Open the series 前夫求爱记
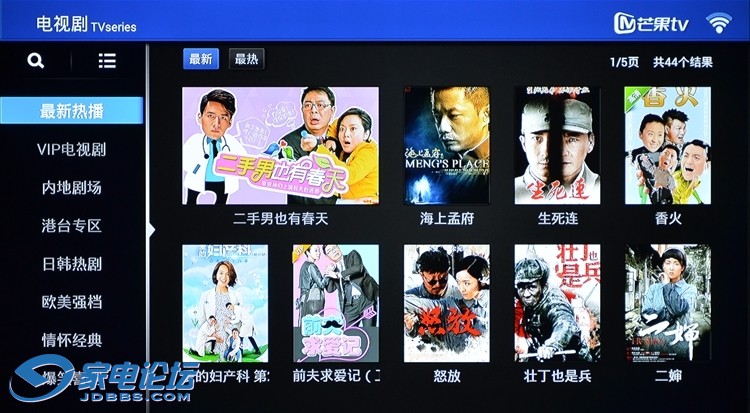This screenshot has width=750, height=413. click(336, 303)
